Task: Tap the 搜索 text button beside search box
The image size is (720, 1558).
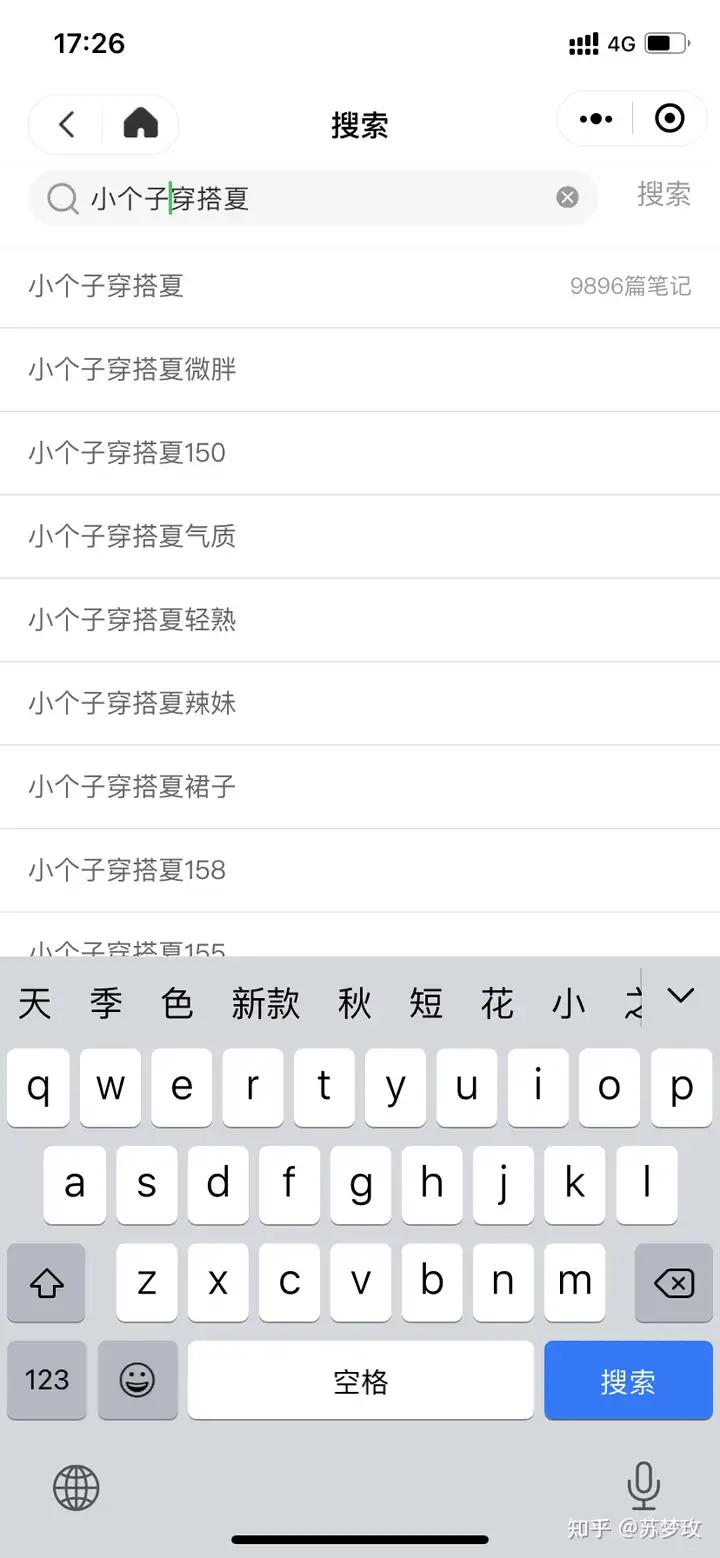Action: point(664,194)
